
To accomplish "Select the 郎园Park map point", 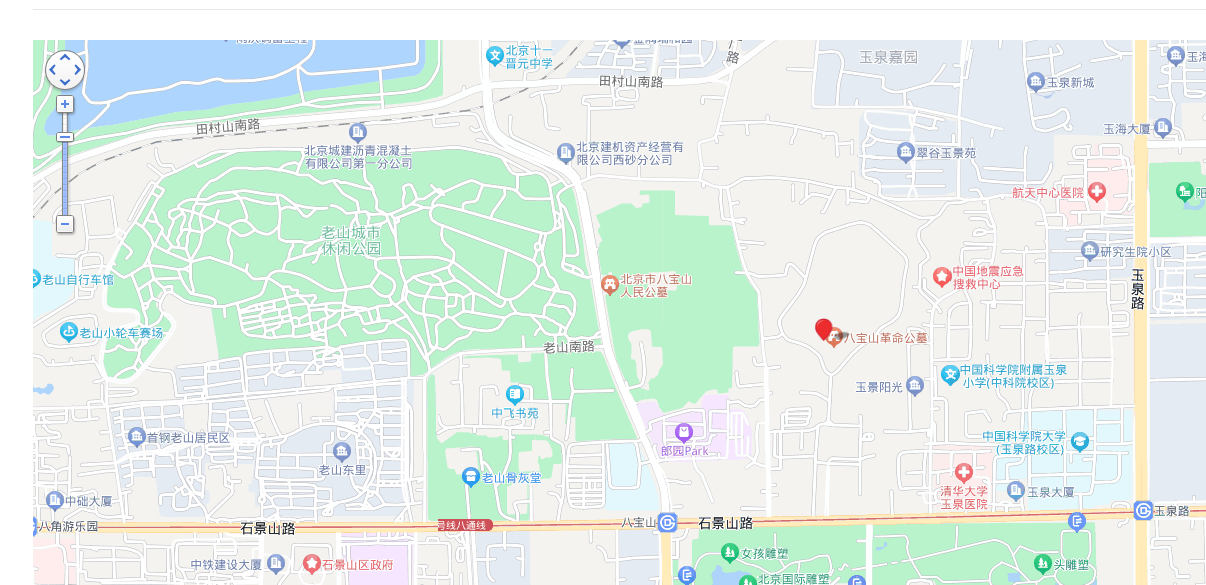I will coord(684,433).
